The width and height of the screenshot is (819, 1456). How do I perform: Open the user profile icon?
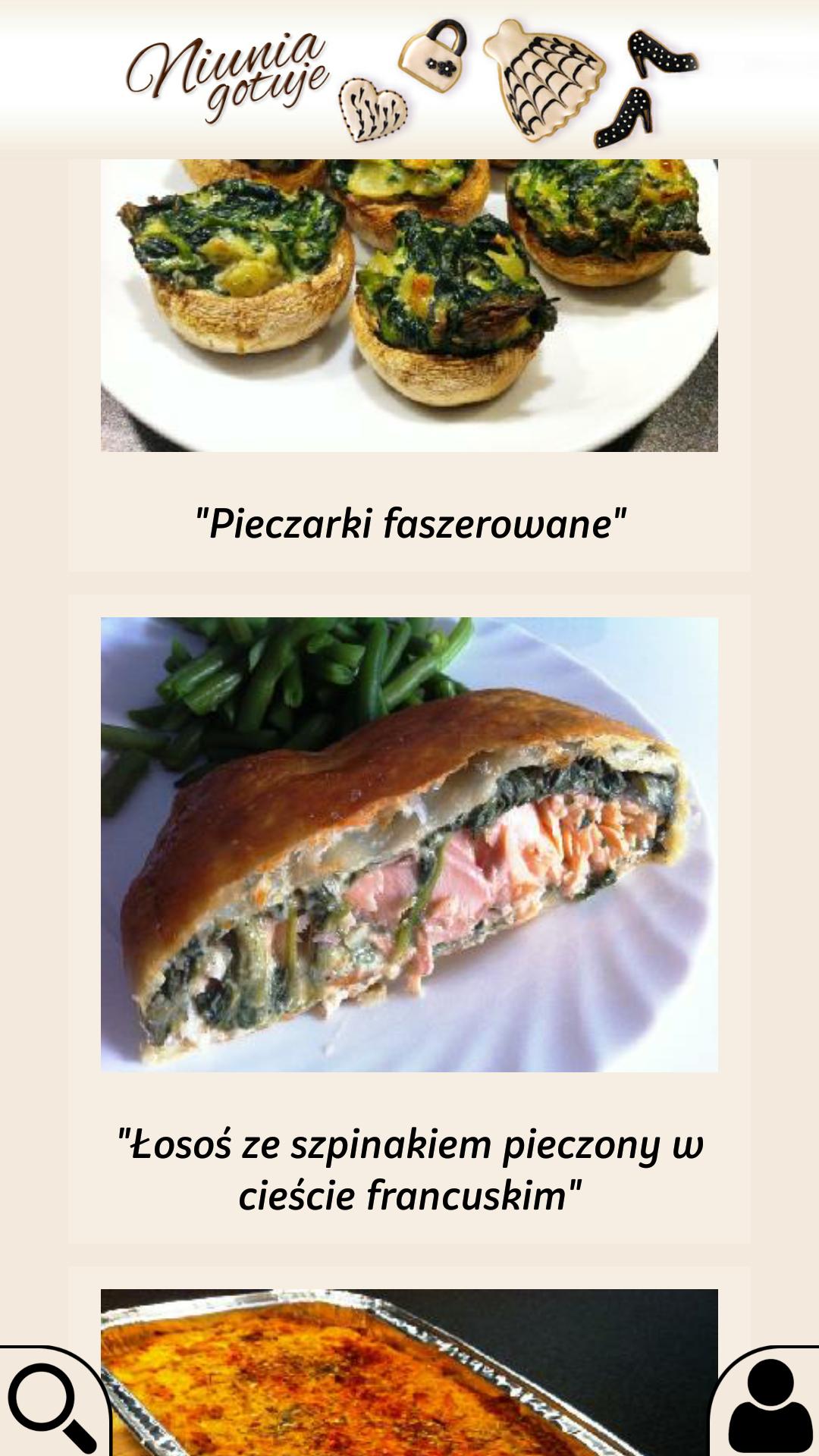click(x=767, y=1405)
